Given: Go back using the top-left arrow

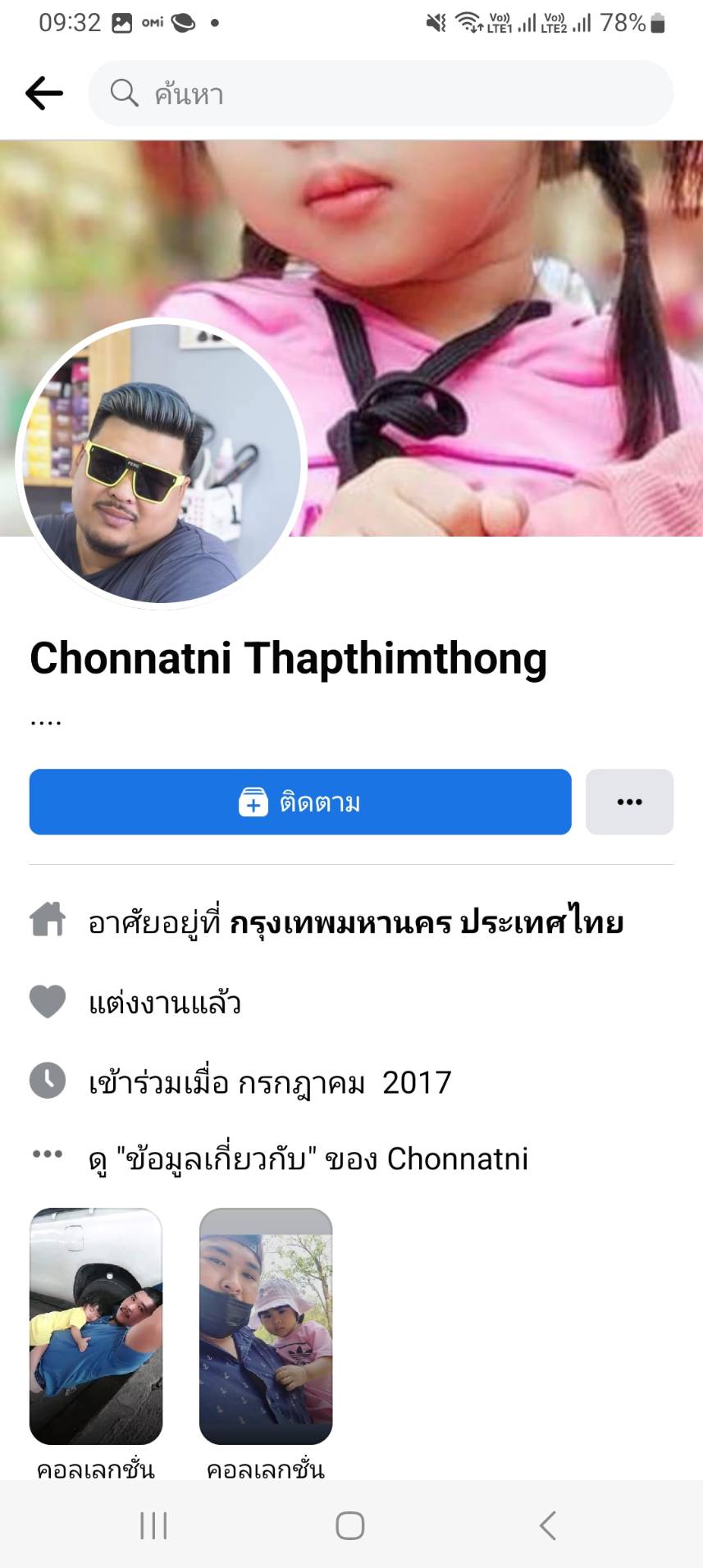Looking at the screenshot, I should [44, 94].
